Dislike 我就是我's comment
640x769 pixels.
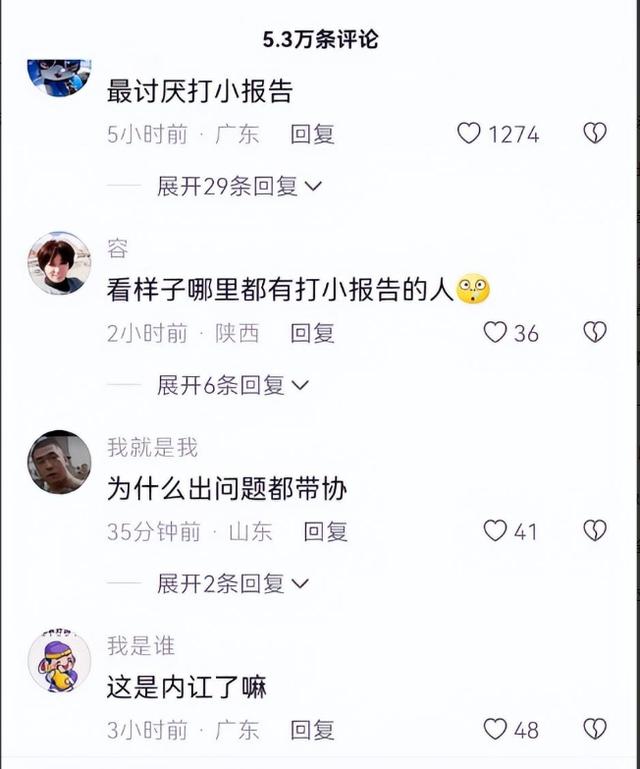(595, 531)
